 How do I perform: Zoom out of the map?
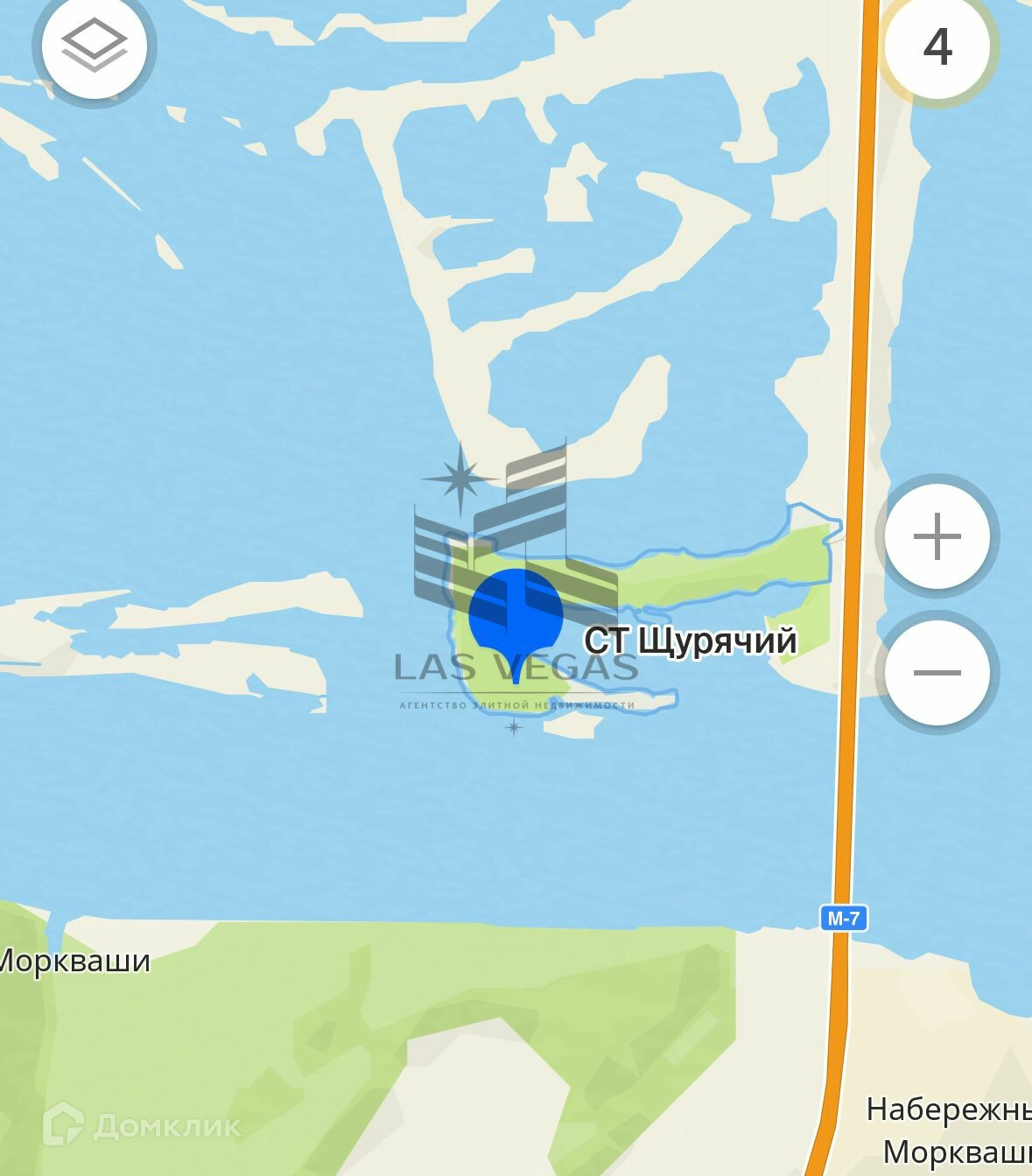pyautogui.click(x=937, y=672)
